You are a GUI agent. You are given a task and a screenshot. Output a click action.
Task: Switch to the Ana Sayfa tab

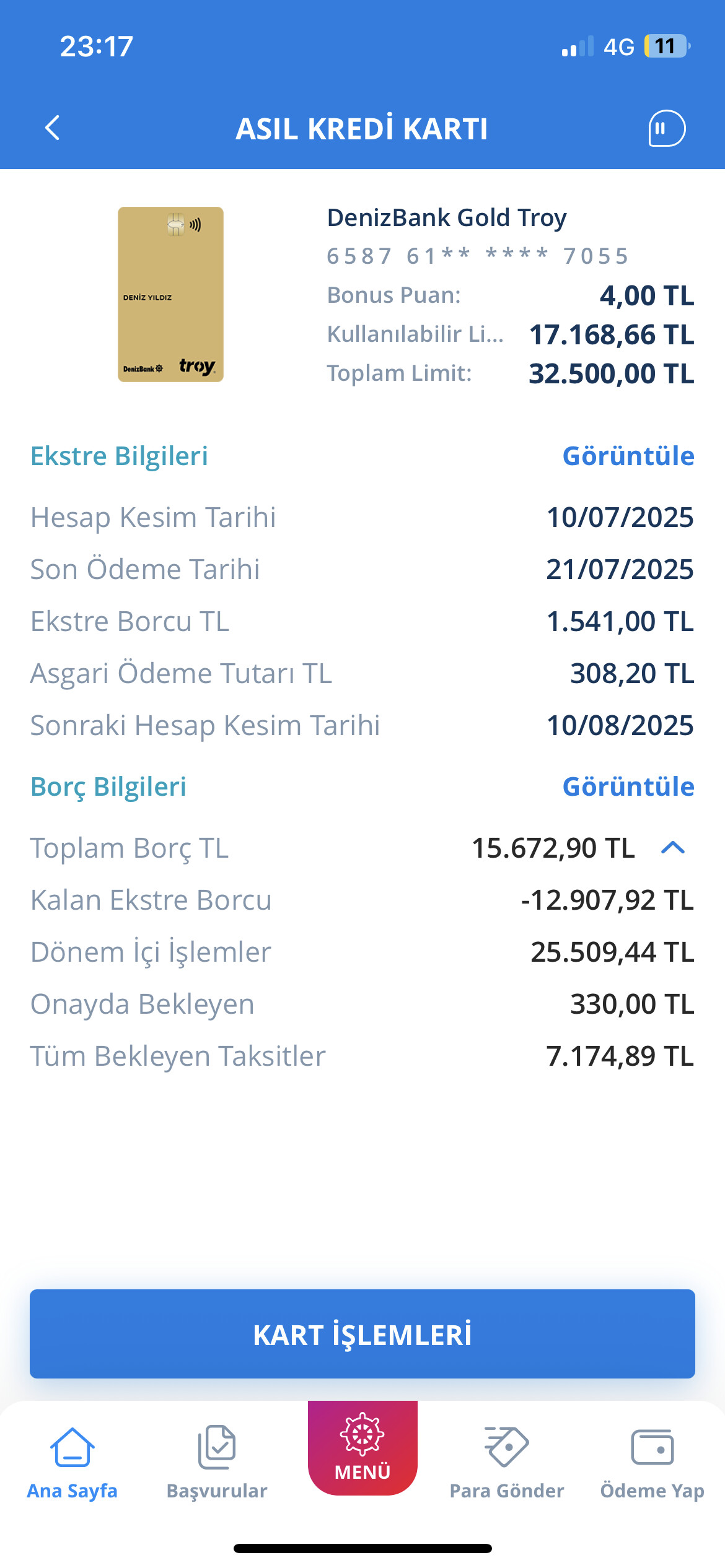[72, 1463]
